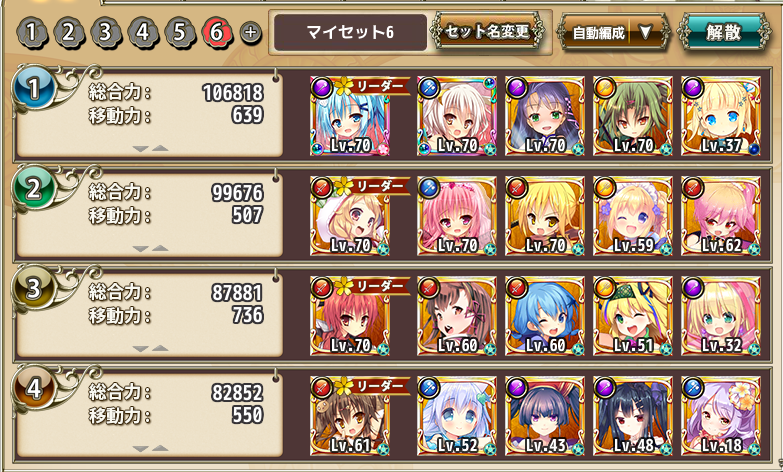Select party 3's Lv.32 character
Image resolution: width=783 pixels, height=472 pixels.
(x=719, y=316)
